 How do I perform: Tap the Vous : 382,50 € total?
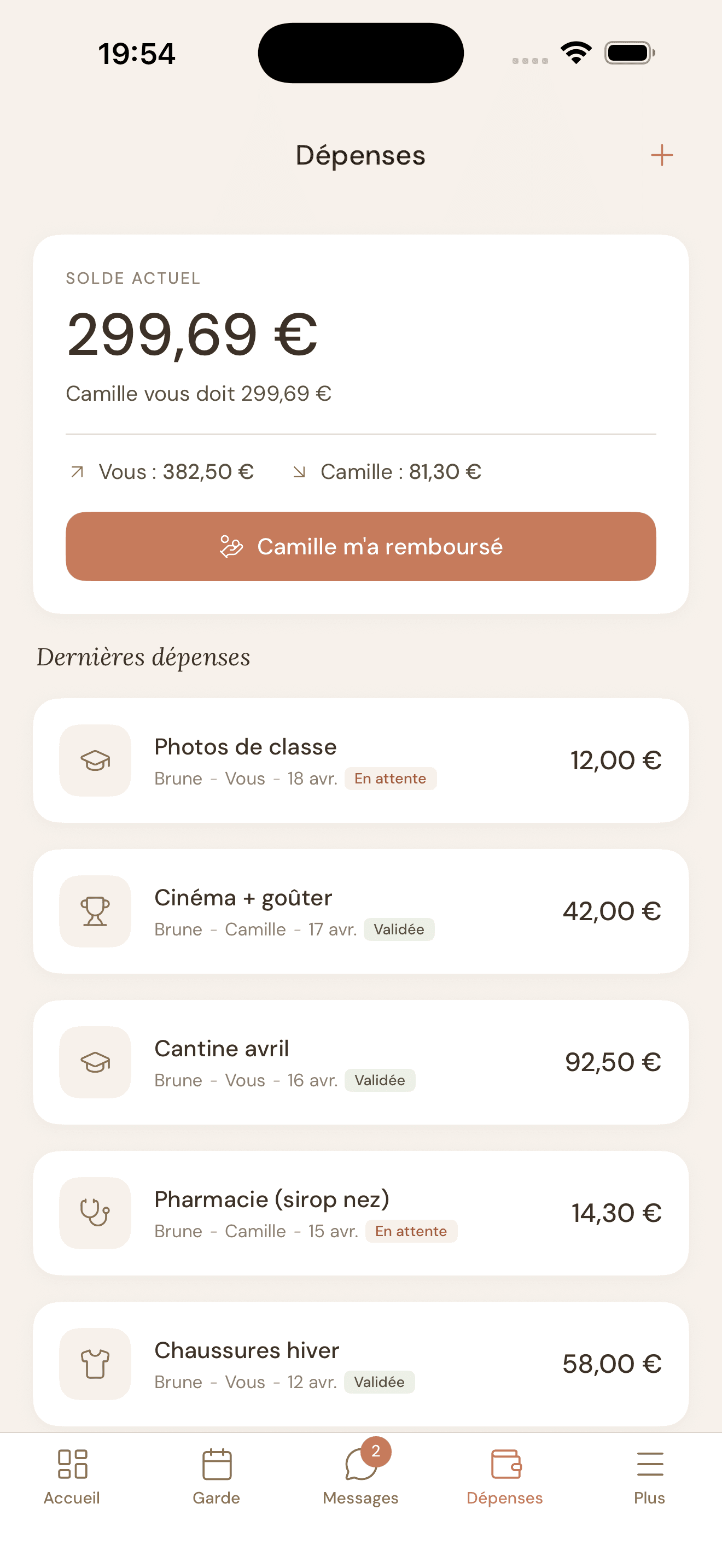tap(177, 471)
